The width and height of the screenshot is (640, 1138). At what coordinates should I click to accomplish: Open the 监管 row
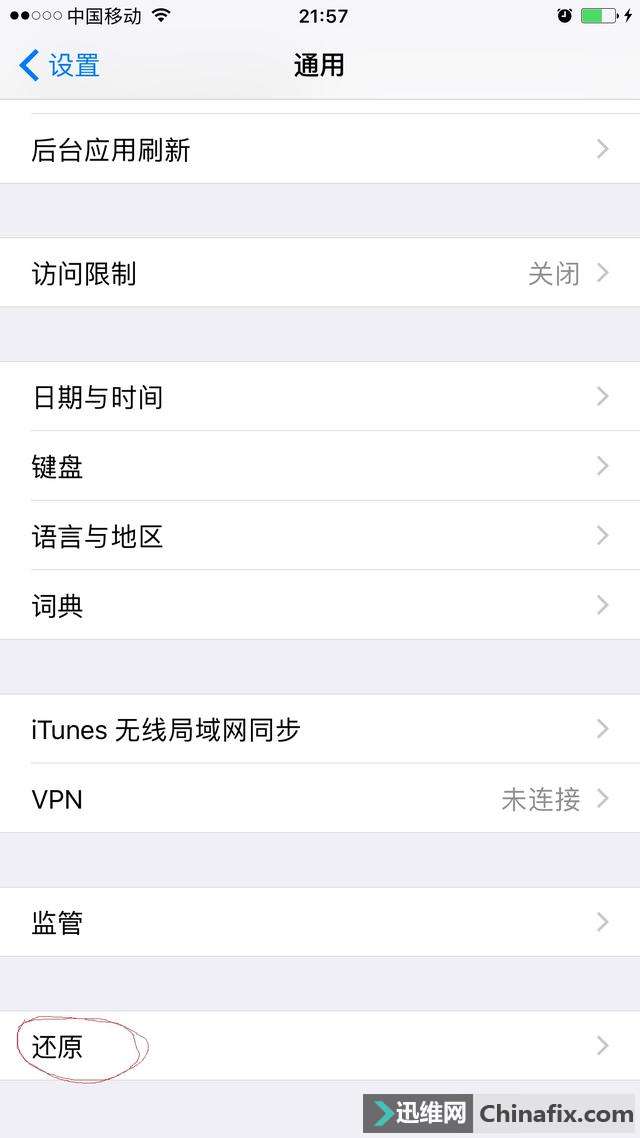tap(320, 922)
